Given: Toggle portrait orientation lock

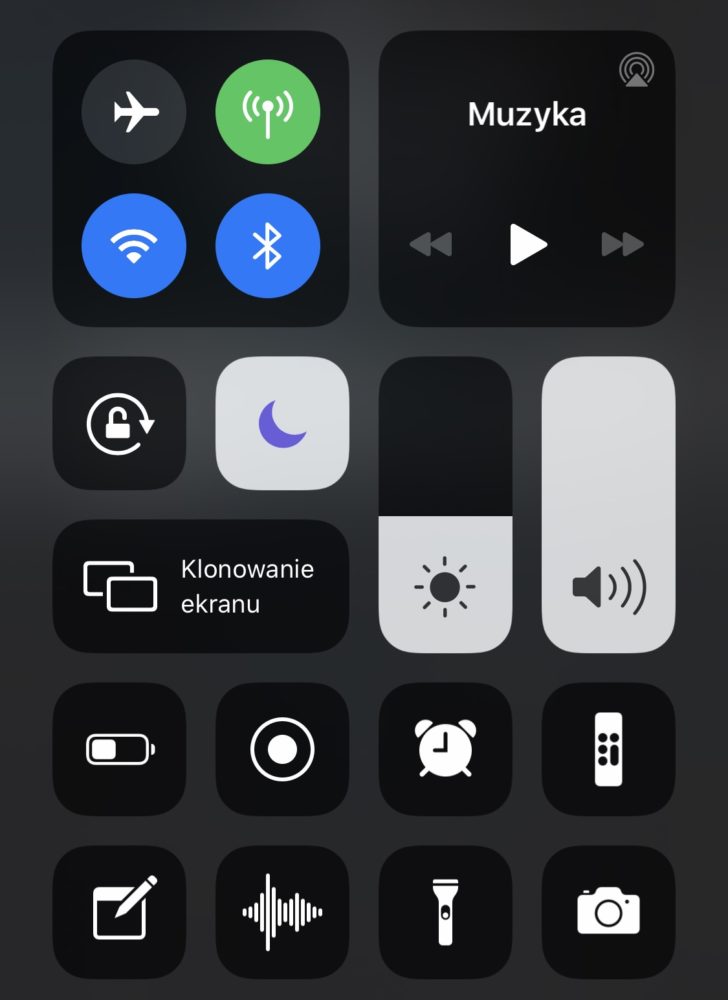Looking at the screenshot, I should (x=119, y=423).
